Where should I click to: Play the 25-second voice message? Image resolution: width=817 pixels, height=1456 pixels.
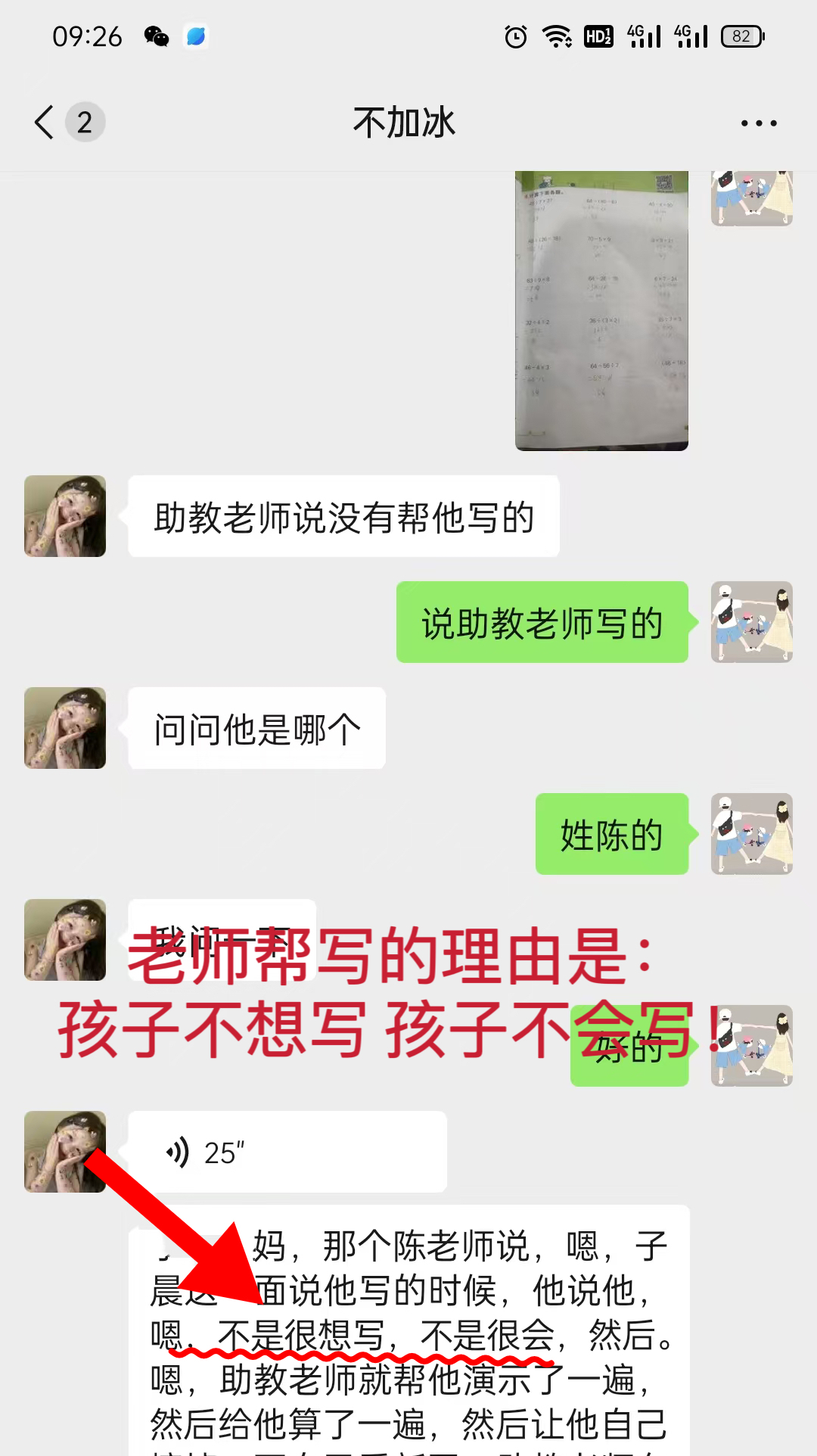[287, 1152]
